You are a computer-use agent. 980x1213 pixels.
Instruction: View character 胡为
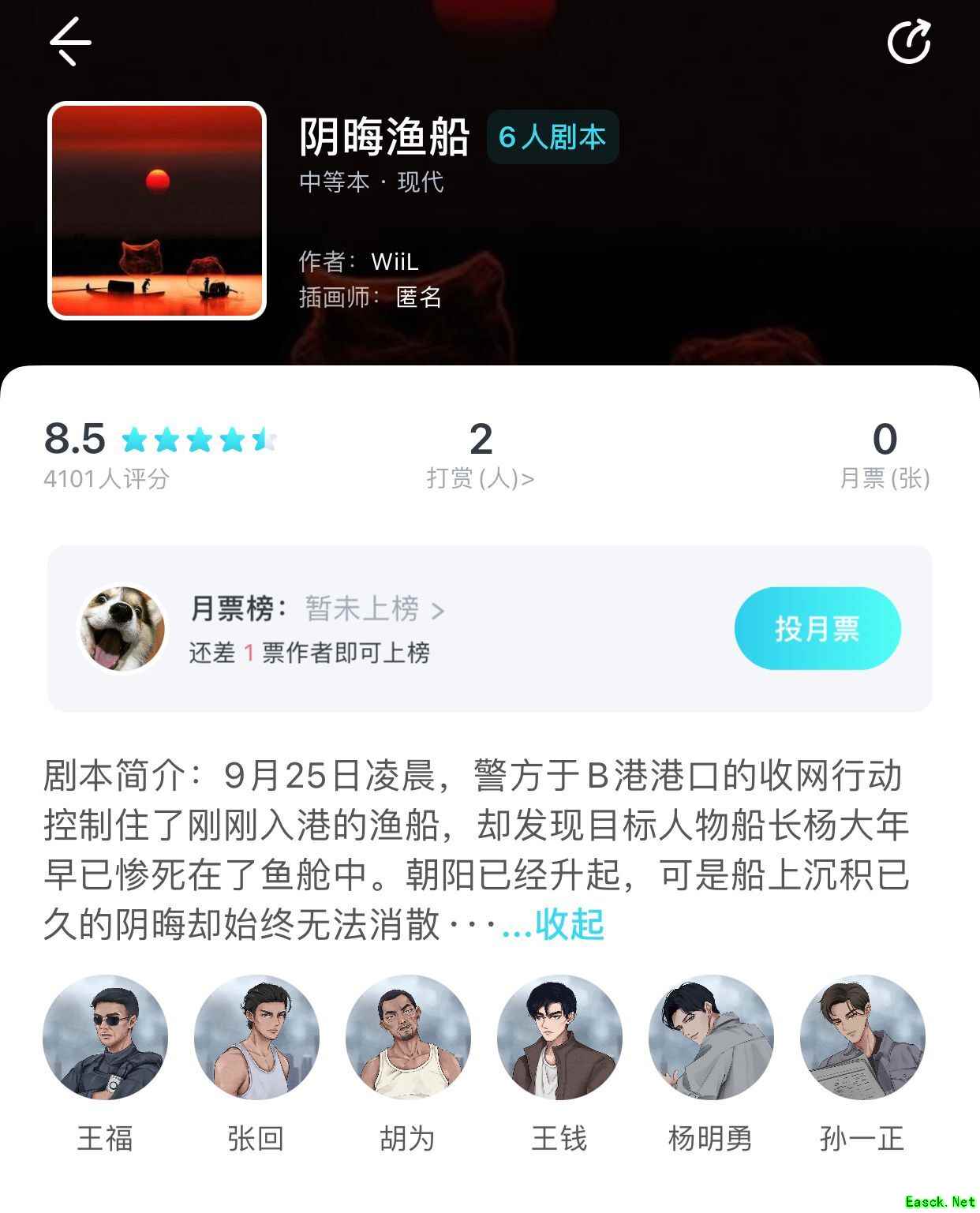coord(408,1037)
